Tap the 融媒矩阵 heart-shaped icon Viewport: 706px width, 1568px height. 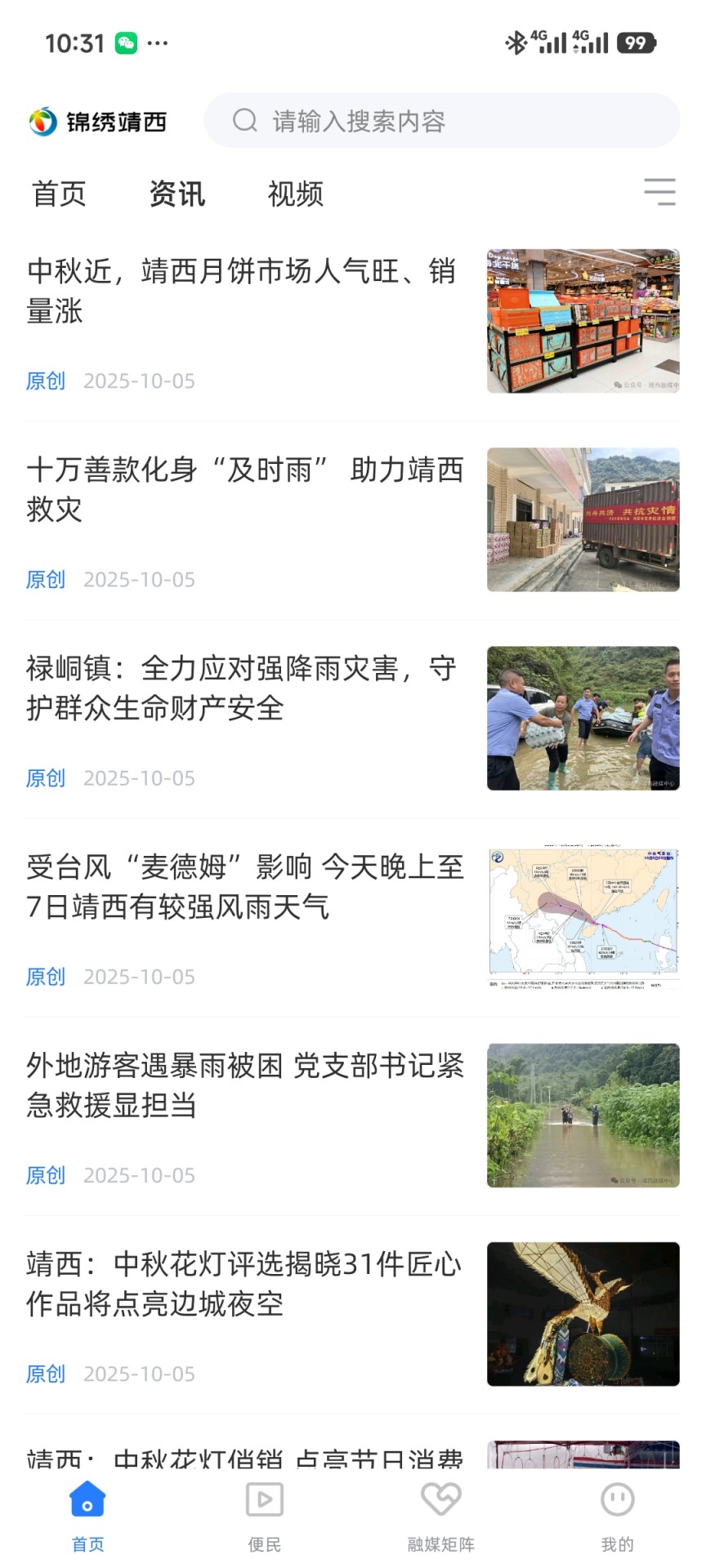(440, 1499)
